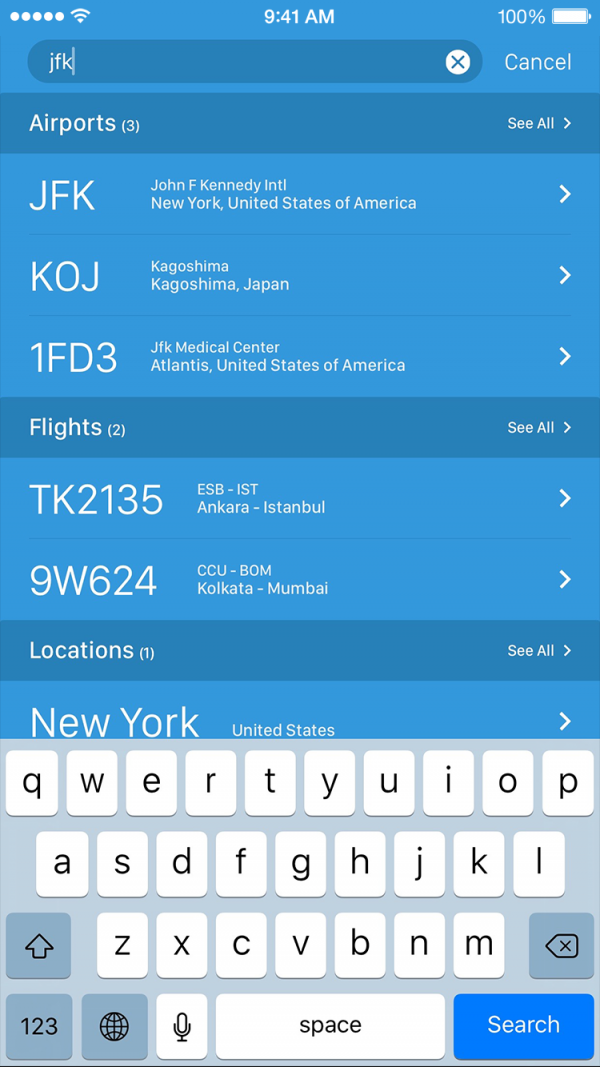The height and width of the screenshot is (1067, 600).
Task: Choose the New York location result
Action: click(300, 720)
